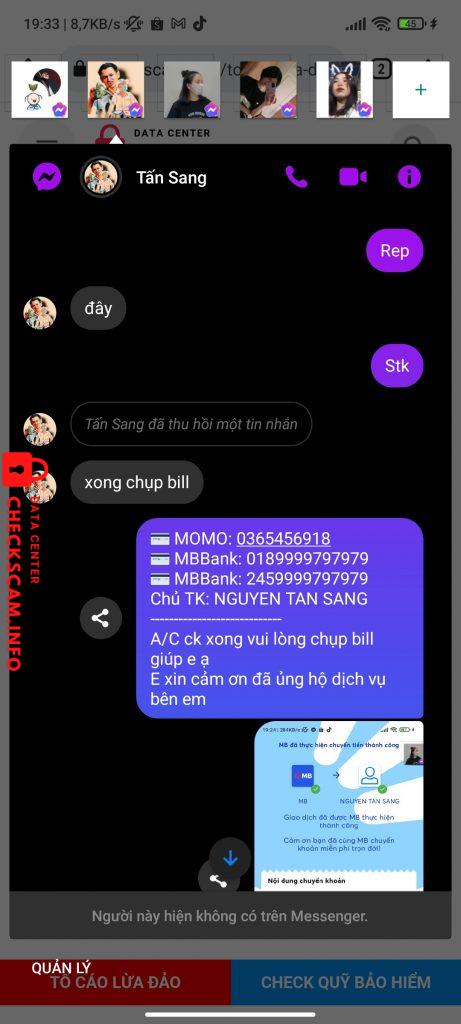Start a voice call with Tấn Sang
Image resolution: width=461 pixels, height=1024 pixels.
(x=296, y=176)
